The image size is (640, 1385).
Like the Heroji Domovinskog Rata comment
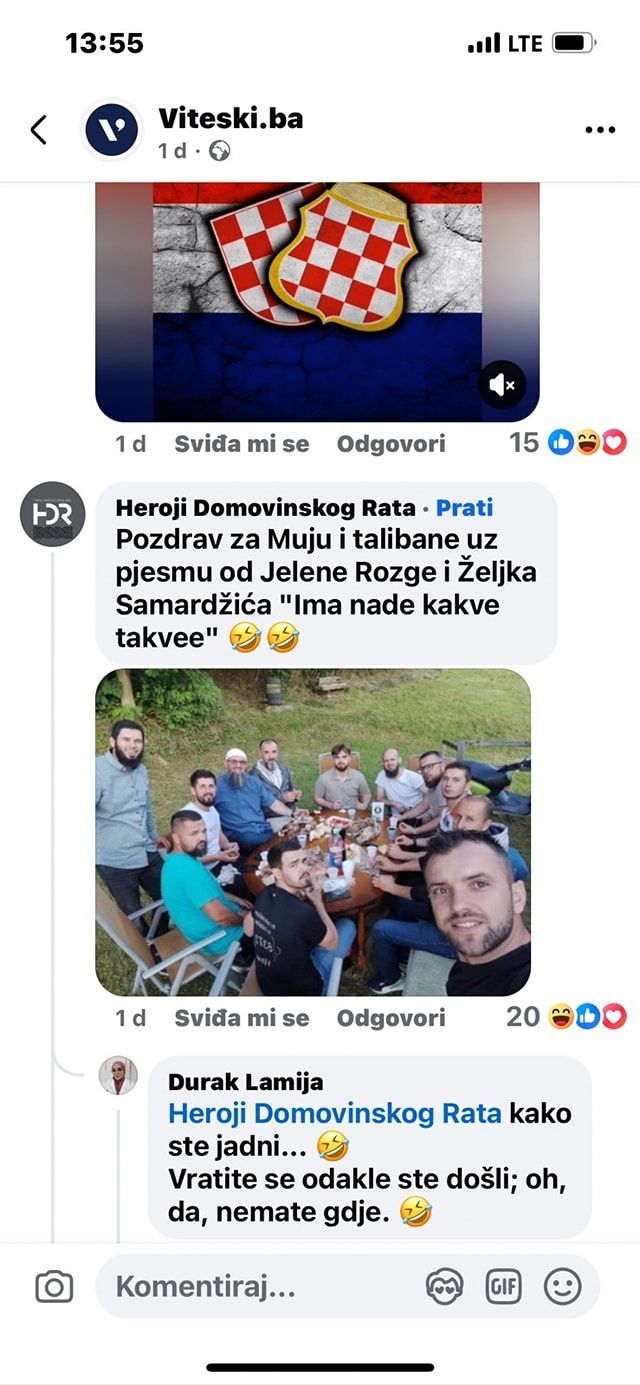242,1018
